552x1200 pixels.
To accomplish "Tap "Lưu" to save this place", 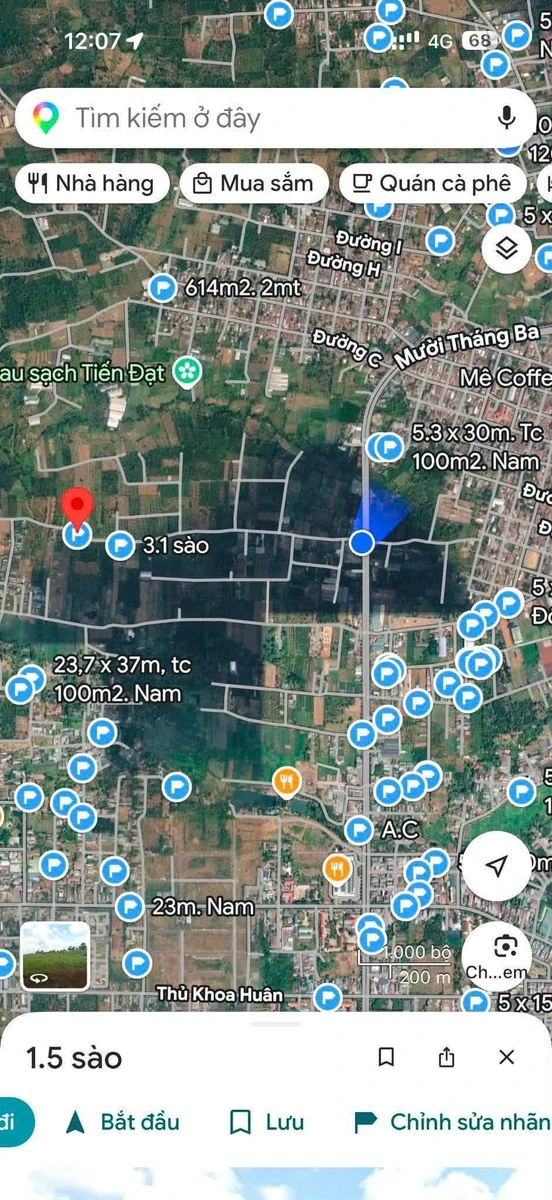I will pos(266,1122).
